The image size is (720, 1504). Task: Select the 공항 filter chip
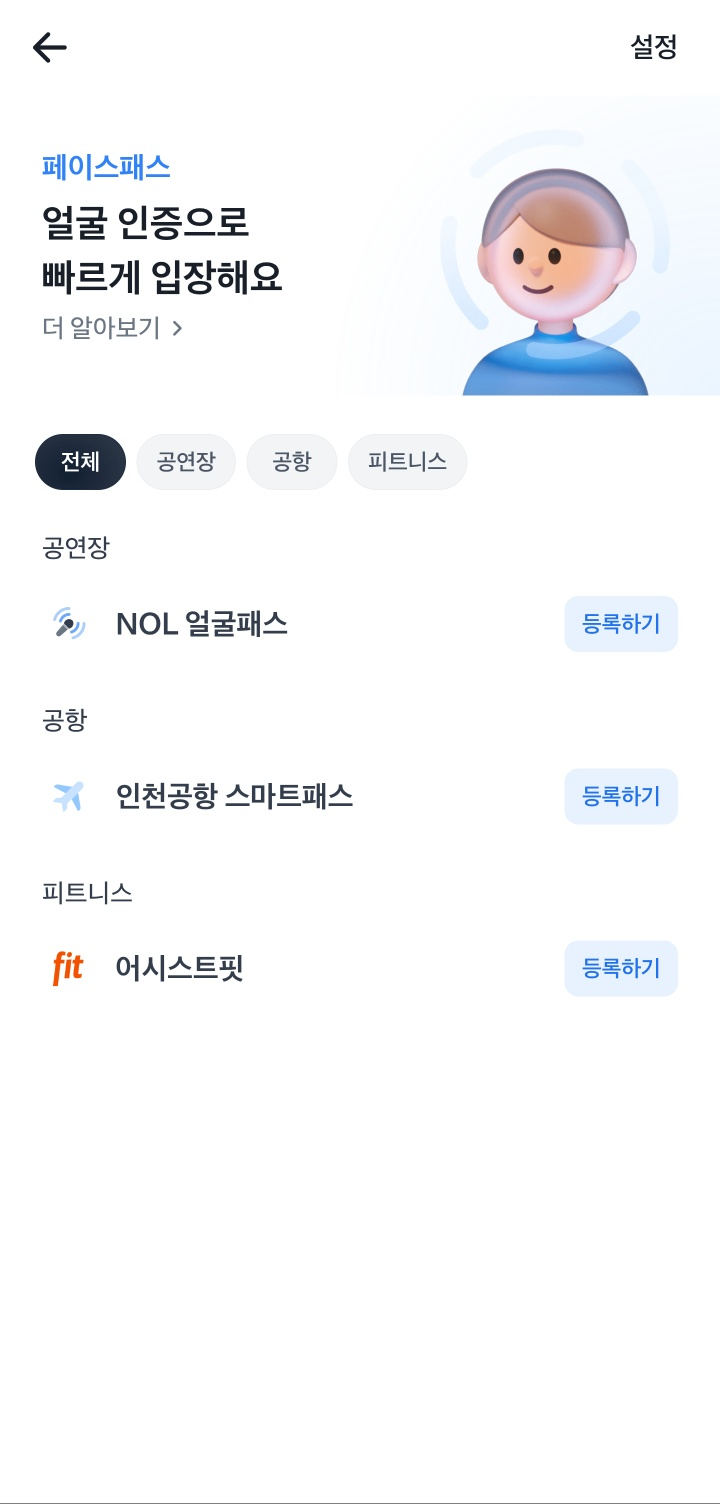291,461
